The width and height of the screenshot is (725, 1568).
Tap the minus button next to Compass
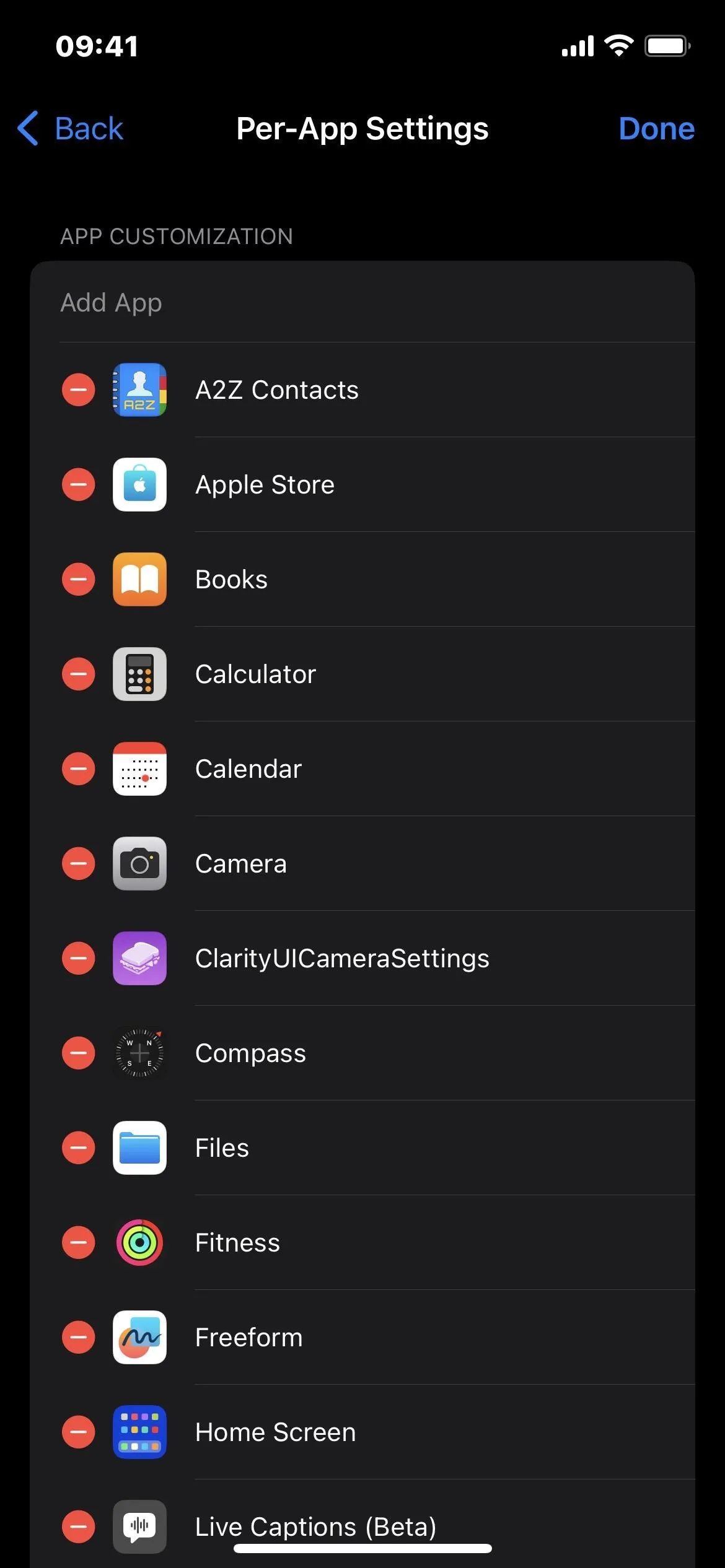(79, 1053)
